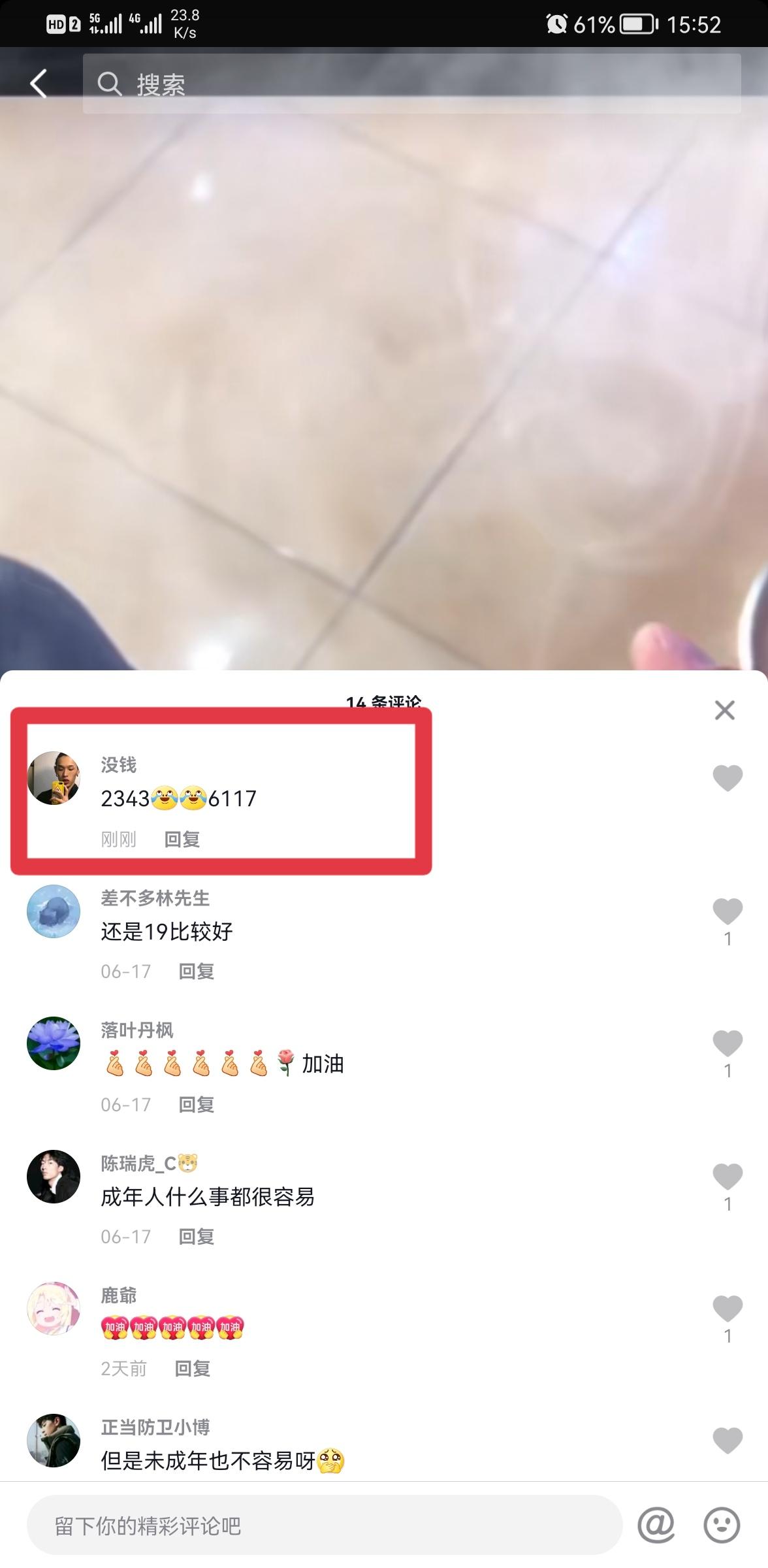
Task: Open 鹿爺's profile avatar
Action: coord(54,1309)
